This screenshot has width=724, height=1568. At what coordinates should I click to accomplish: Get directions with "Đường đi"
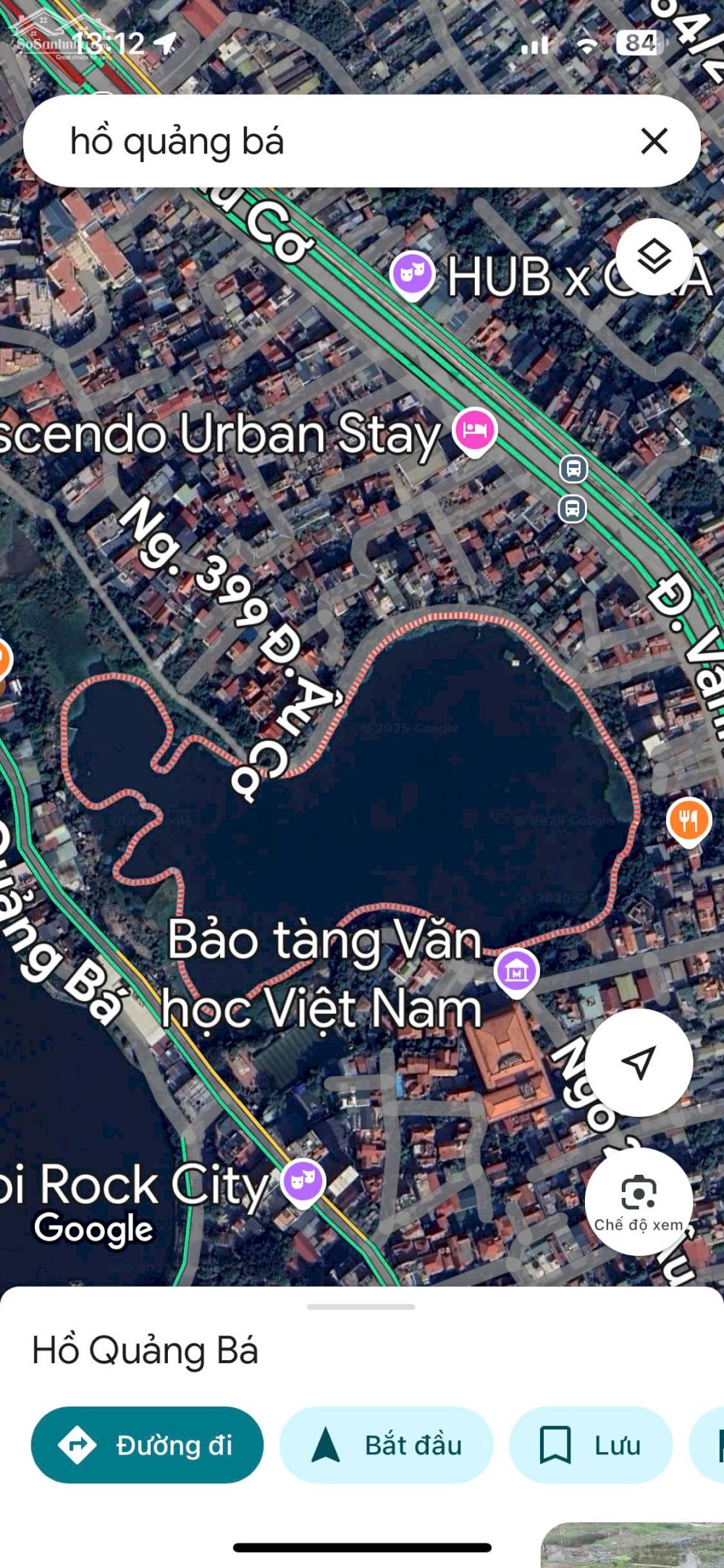(147, 1445)
